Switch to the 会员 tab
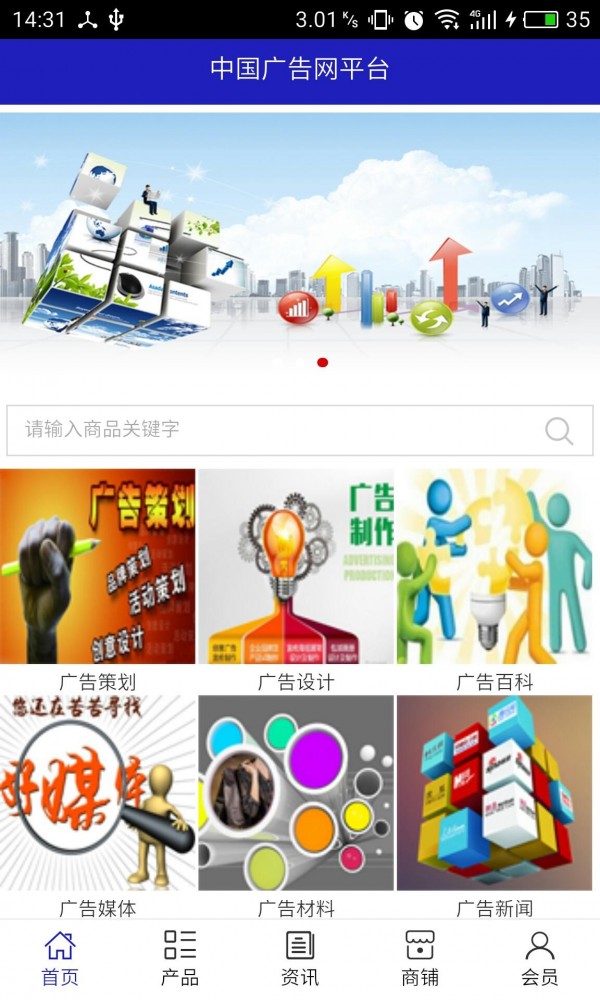Screen dimensions: 600x1000 click(540, 958)
